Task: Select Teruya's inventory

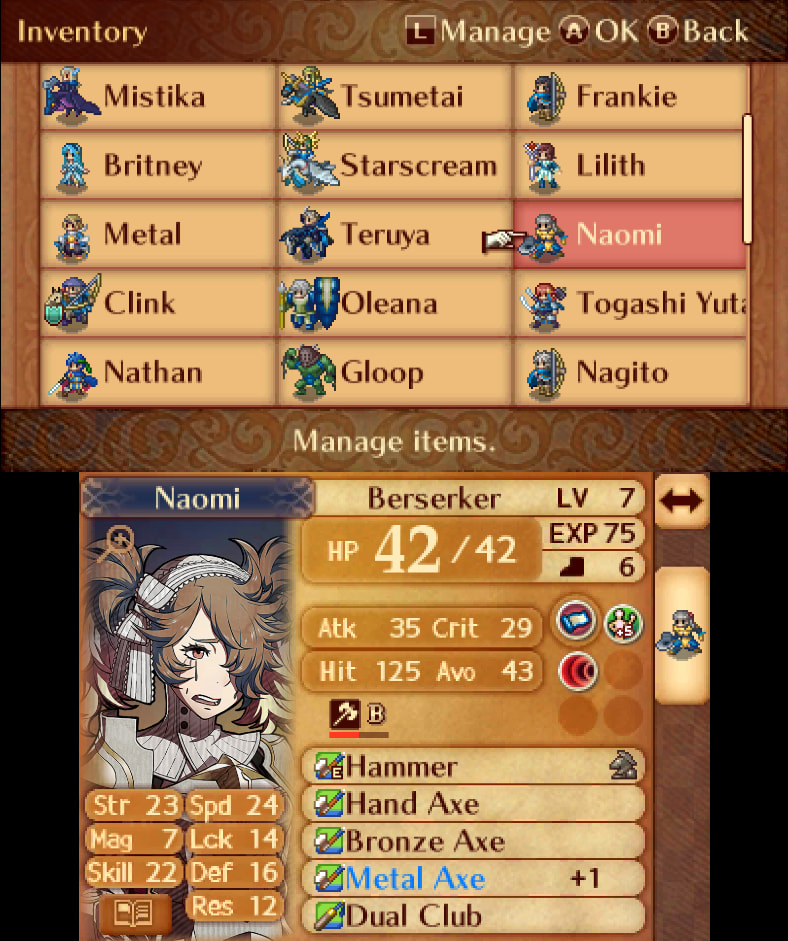Action: point(394,235)
